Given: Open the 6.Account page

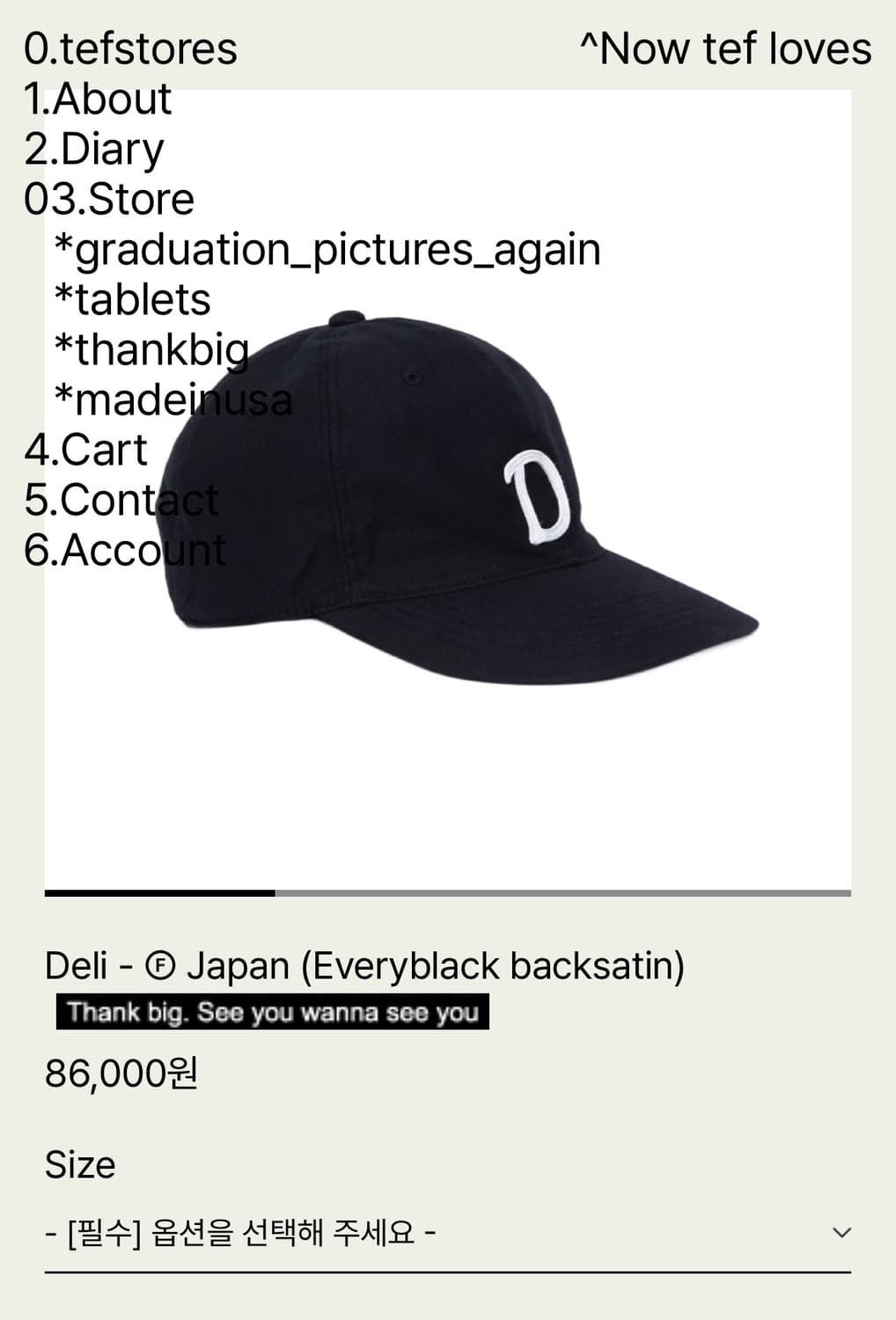Looking at the screenshot, I should tap(125, 551).
